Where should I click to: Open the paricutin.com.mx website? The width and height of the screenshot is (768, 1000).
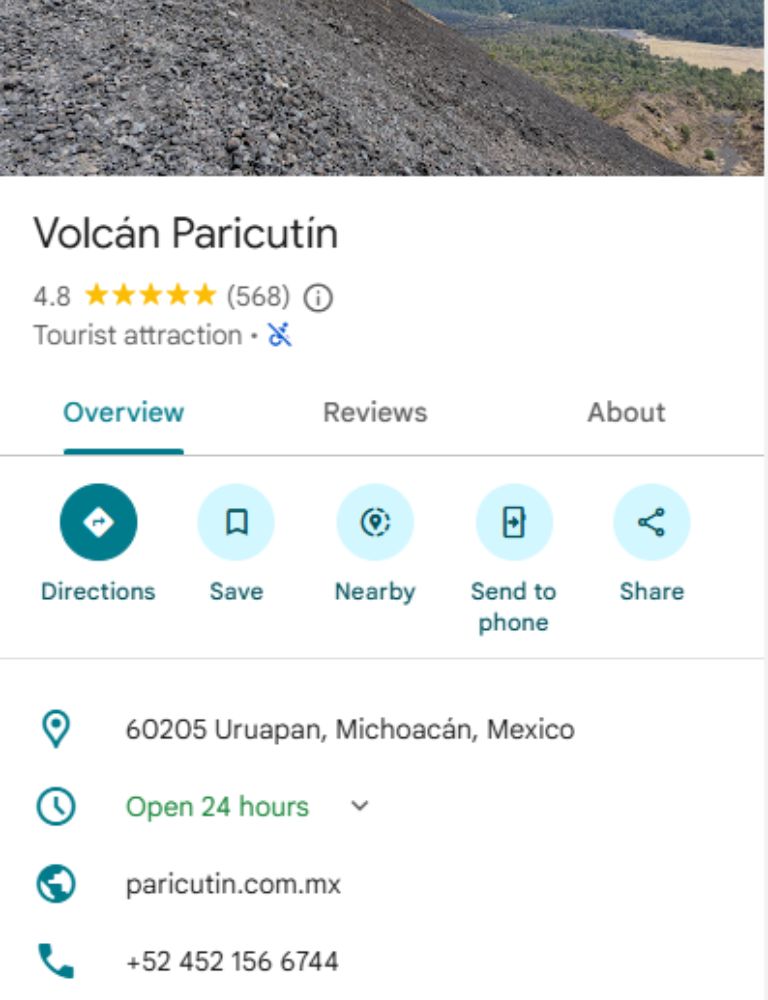coord(233,884)
